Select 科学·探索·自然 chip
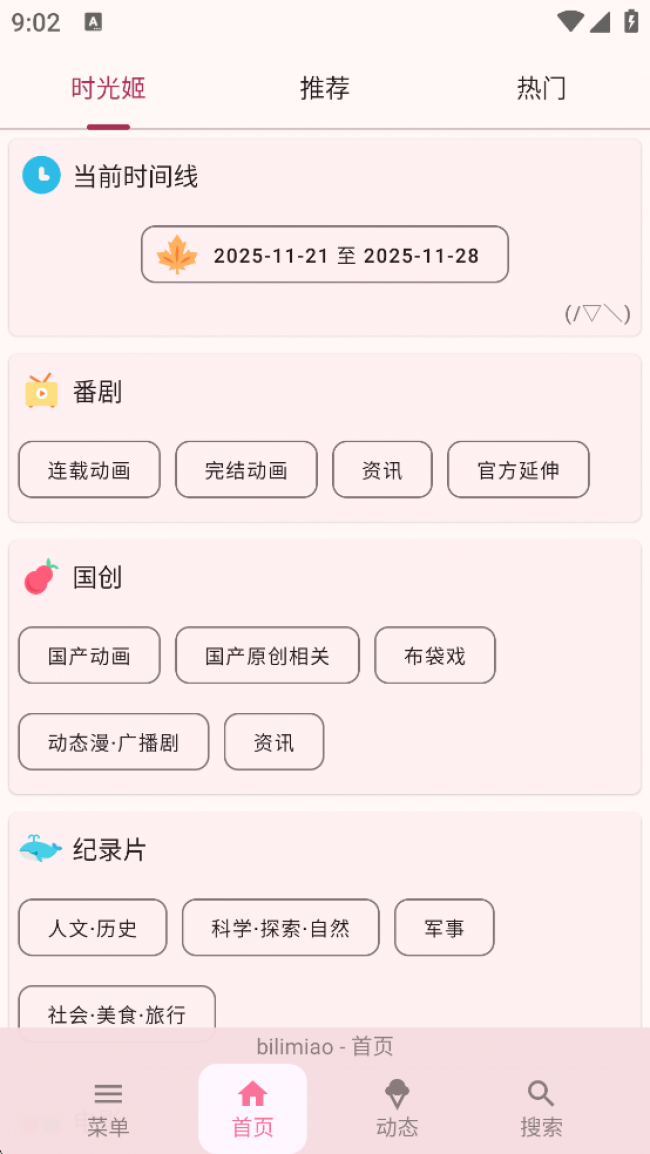This screenshot has width=650, height=1154. [x=280, y=928]
